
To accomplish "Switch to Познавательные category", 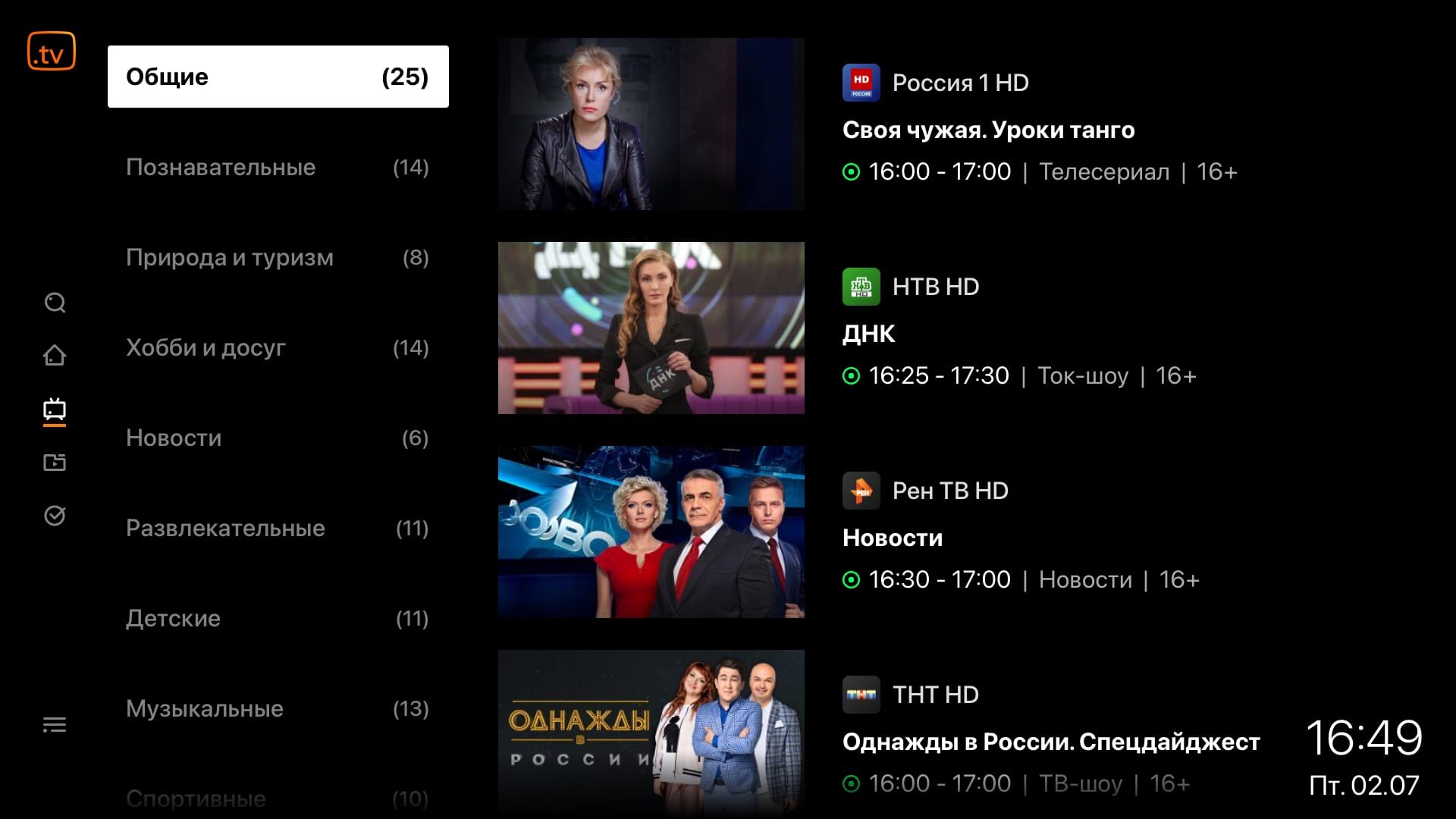I will (x=278, y=167).
